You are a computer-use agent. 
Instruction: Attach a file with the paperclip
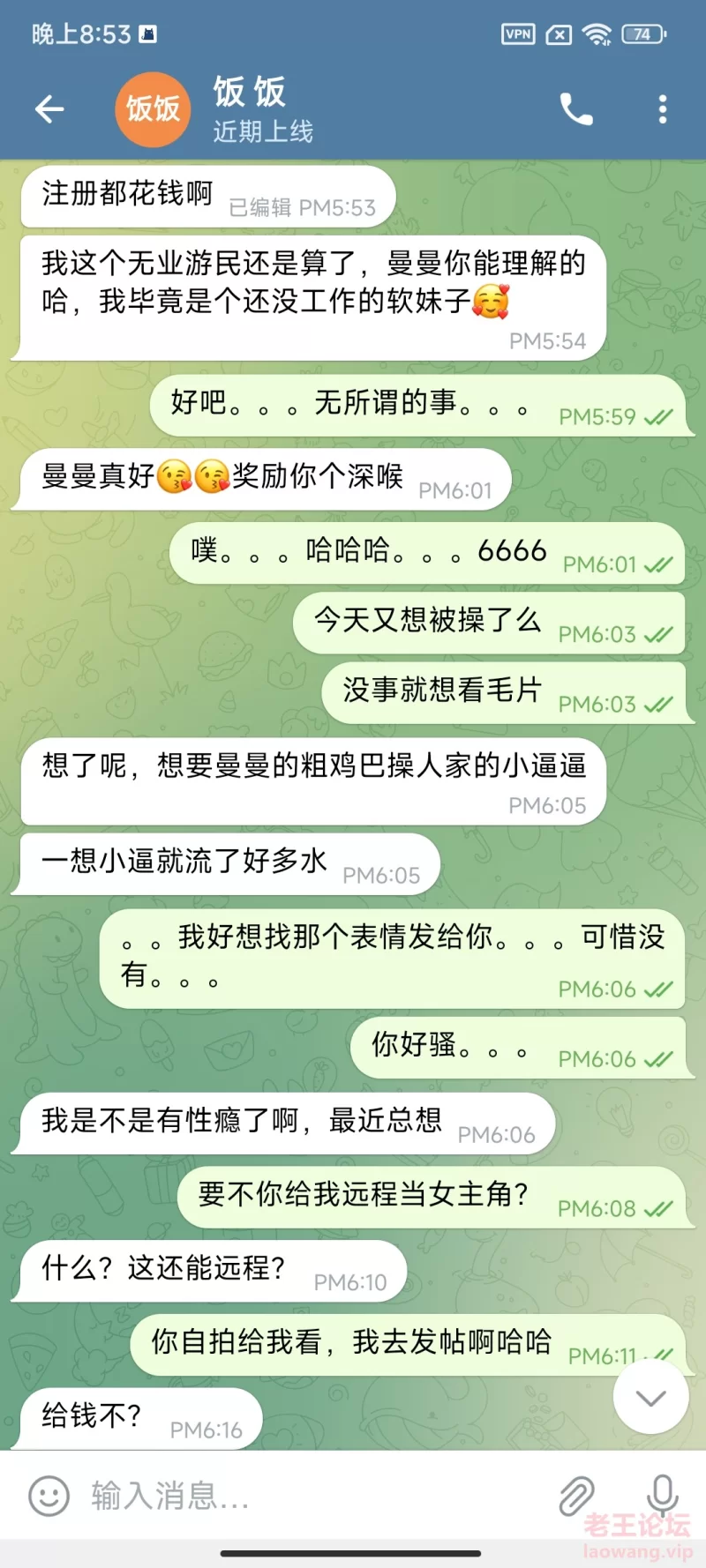pos(576,1497)
